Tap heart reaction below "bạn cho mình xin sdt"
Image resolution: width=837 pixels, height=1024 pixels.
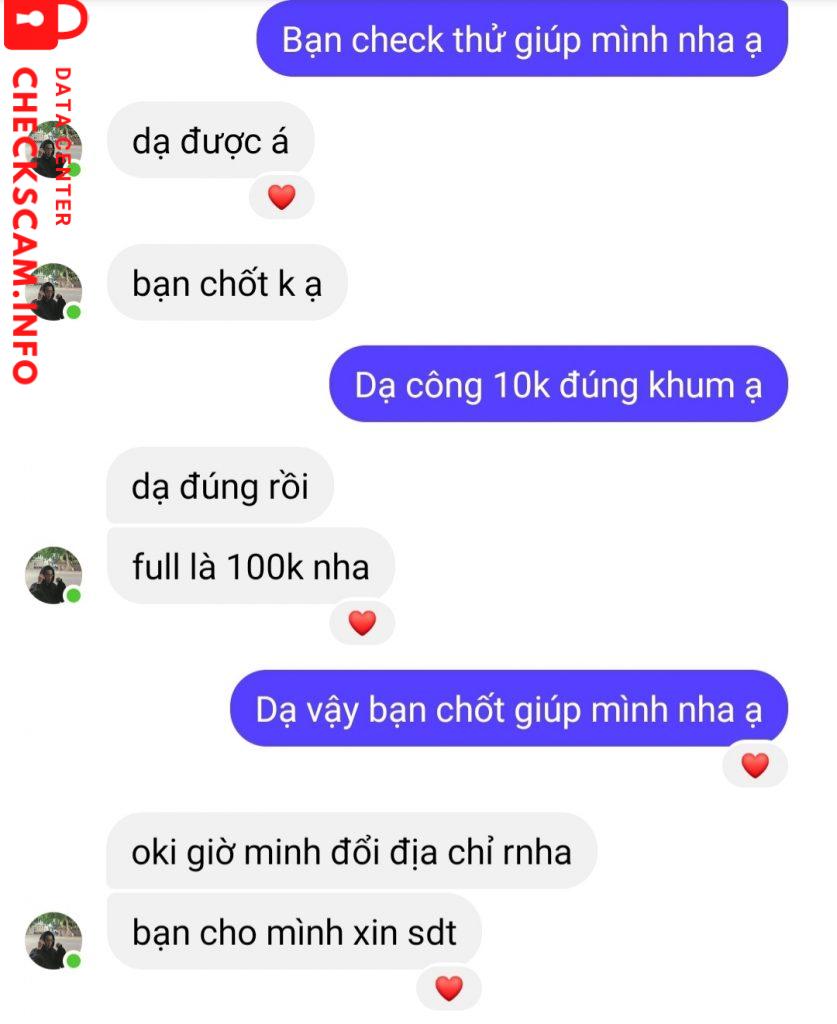point(450,989)
